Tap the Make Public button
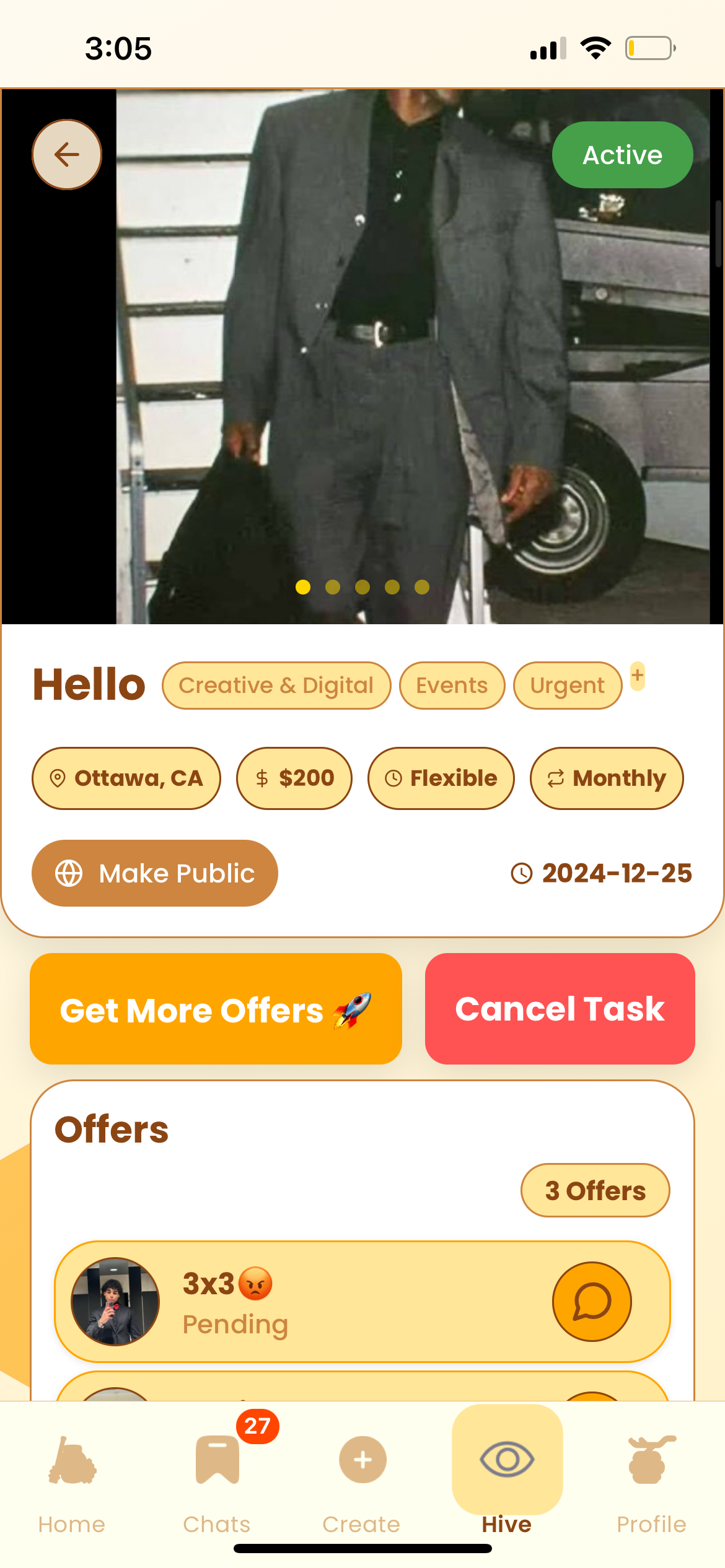 coord(155,873)
